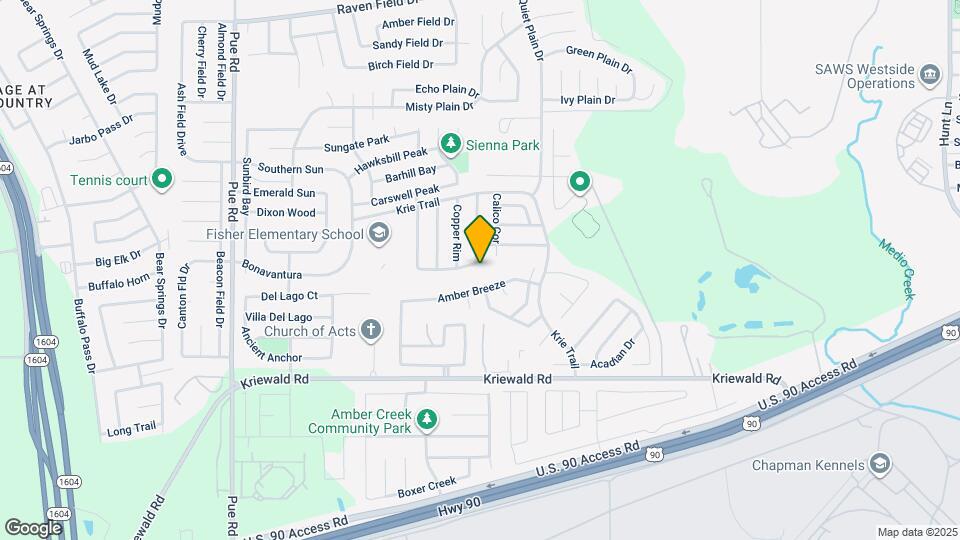Viewport: 960px width, 540px height.
Task: Tap the Church of Acts pin
Action: tap(371, 331)
